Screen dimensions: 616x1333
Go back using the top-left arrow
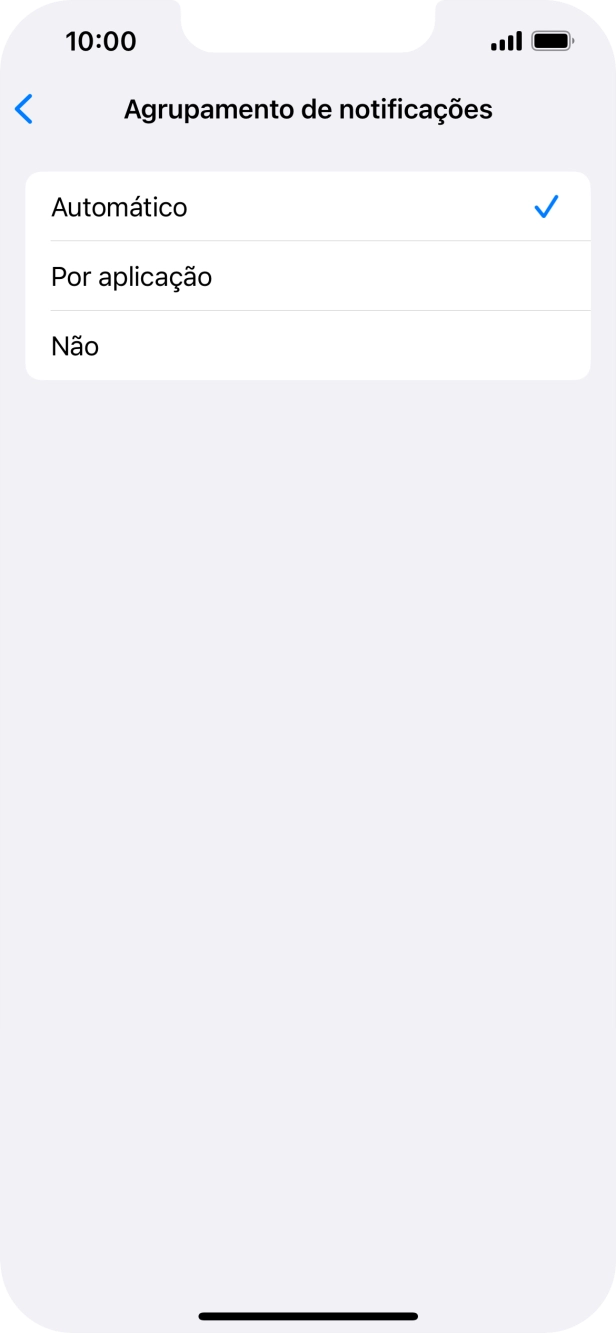pos(24,109)
